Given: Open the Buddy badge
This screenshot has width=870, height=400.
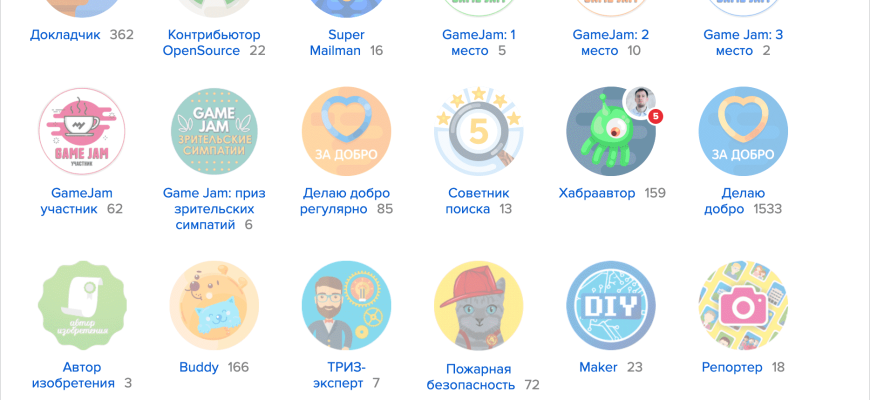Looking at the screenshot, I should coord(214,306).
